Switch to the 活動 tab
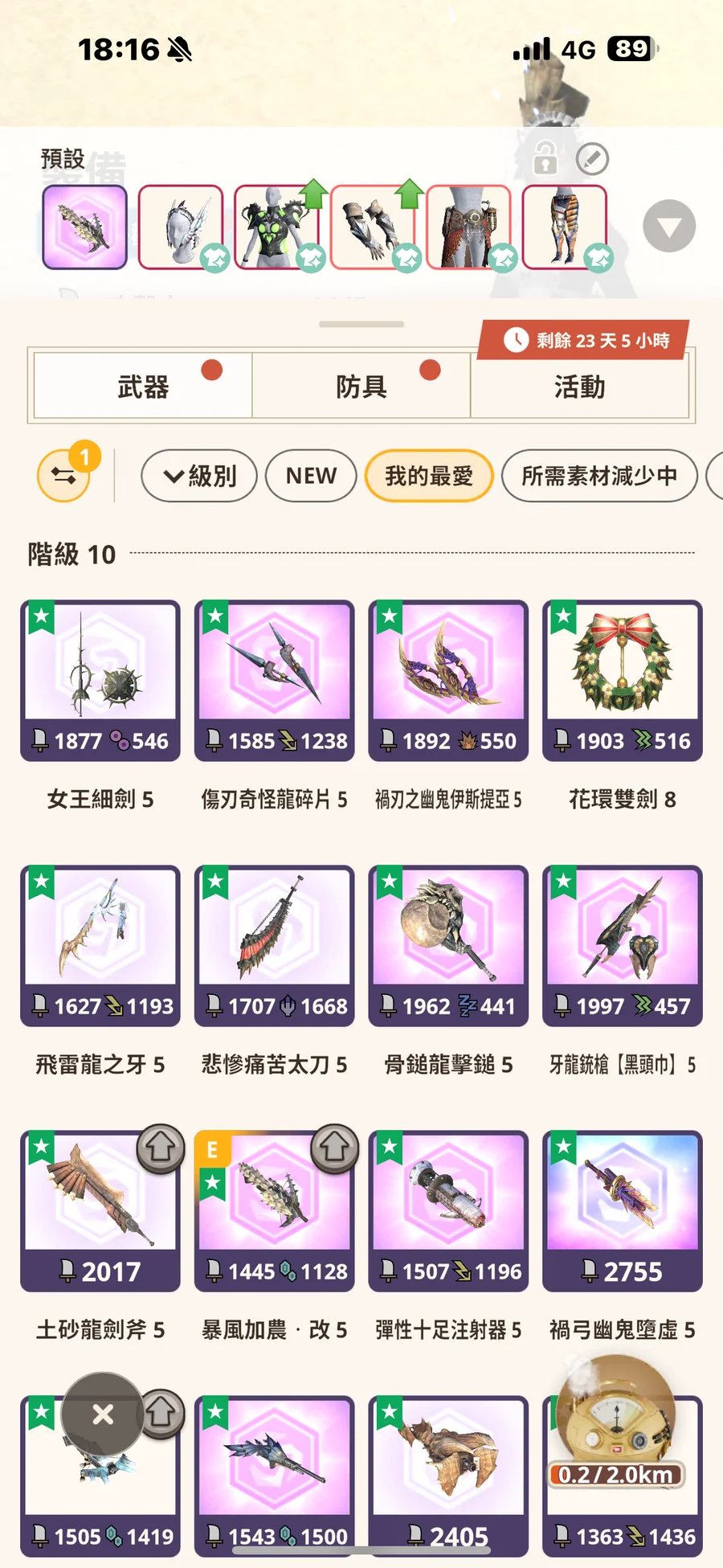 pos(579,387)
